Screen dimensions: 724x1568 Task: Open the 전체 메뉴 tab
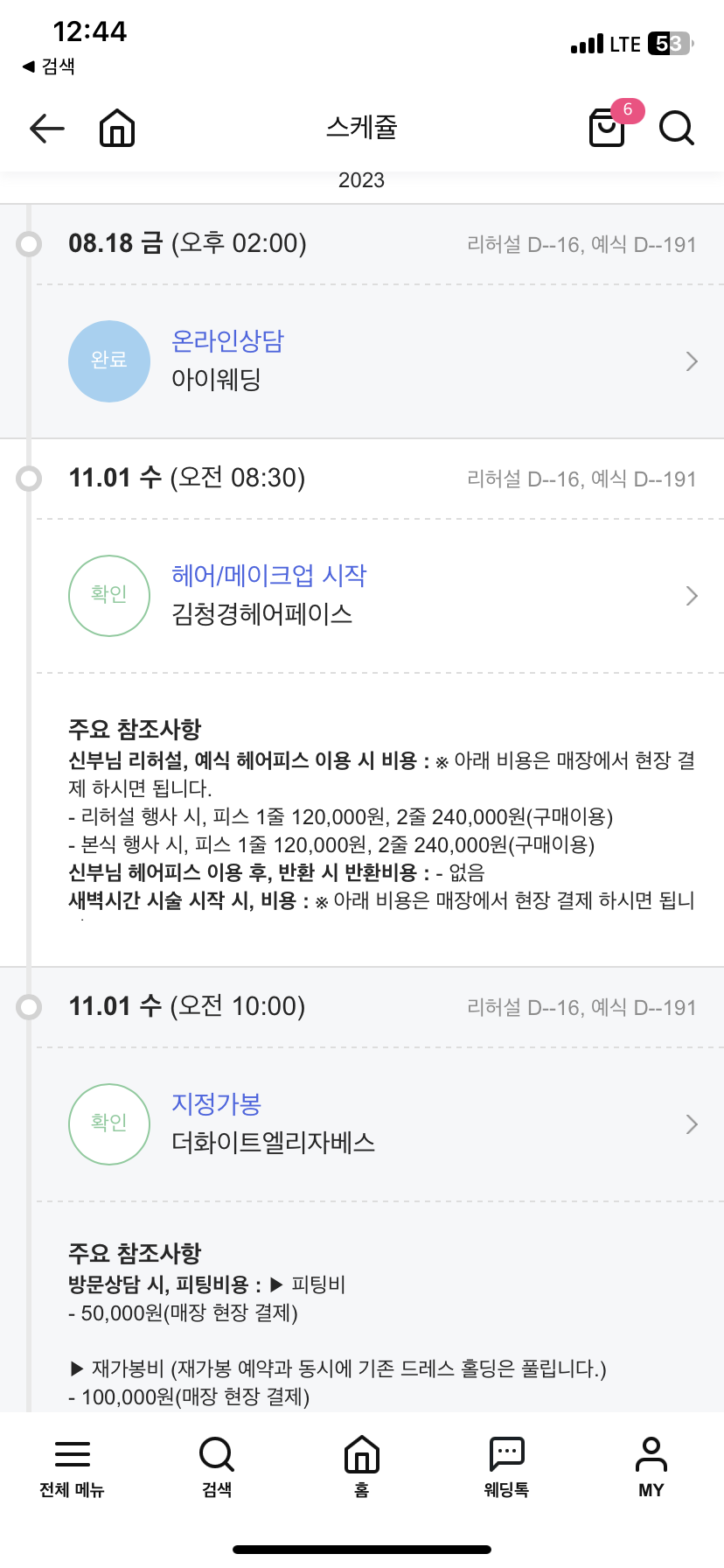point(72,1467)
